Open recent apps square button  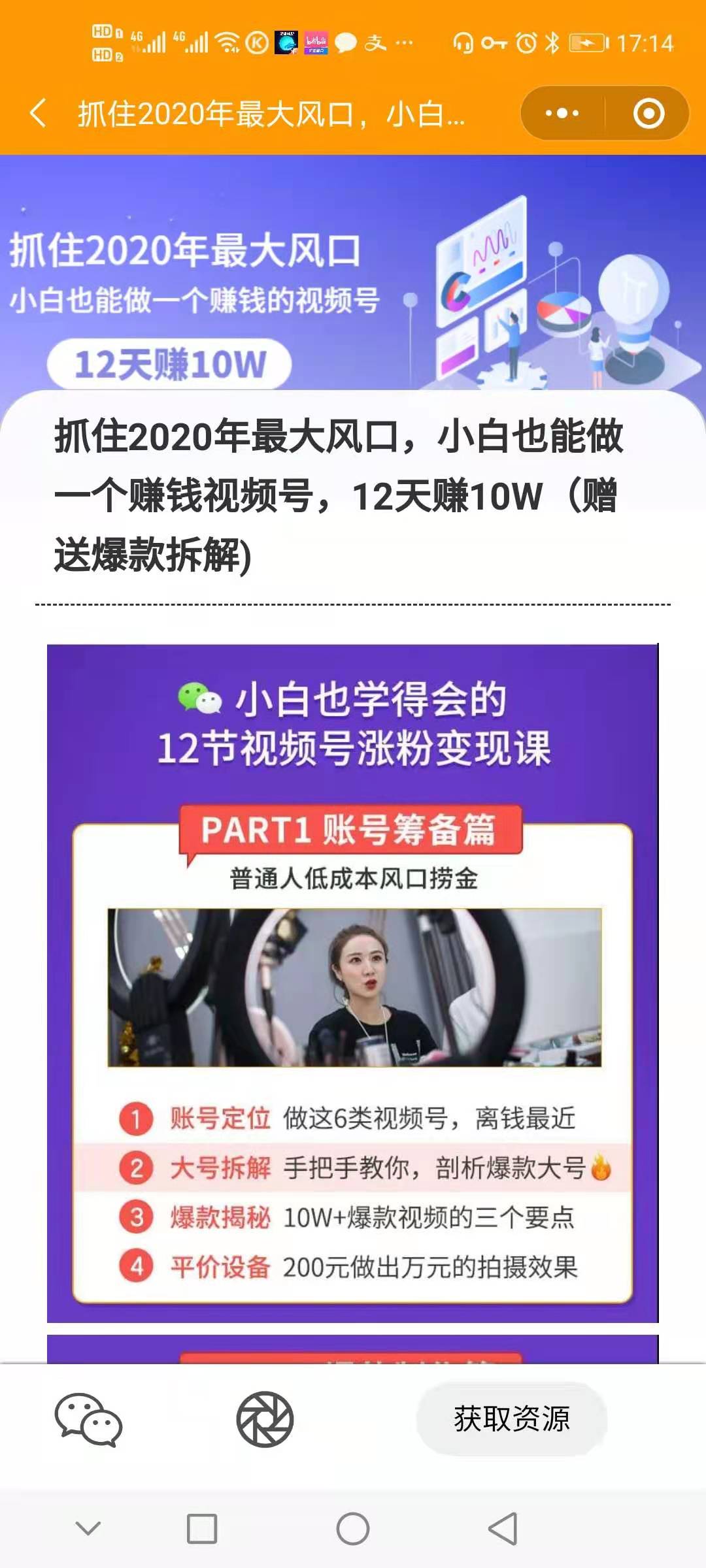point(202,1529)
